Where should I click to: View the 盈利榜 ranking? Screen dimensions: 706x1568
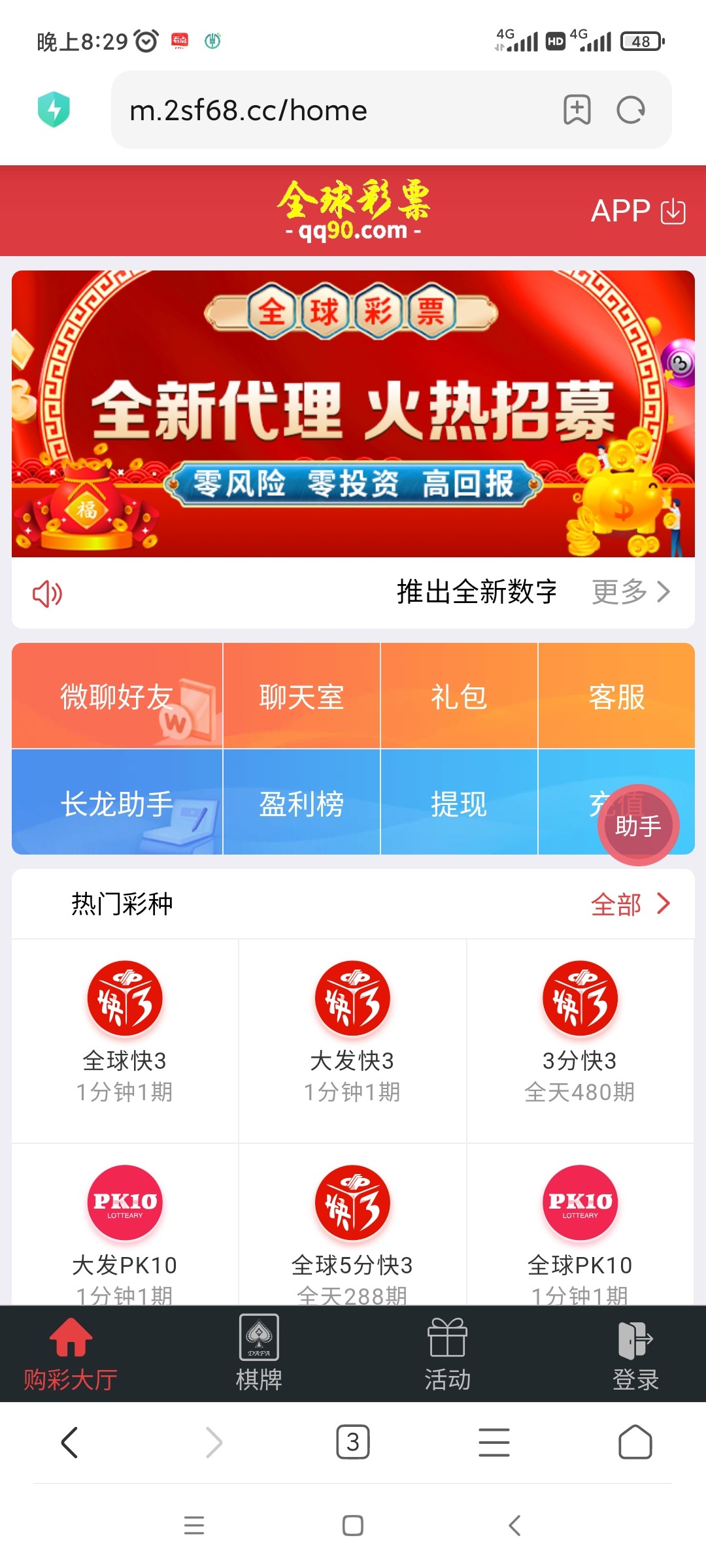tap(301, 803)
